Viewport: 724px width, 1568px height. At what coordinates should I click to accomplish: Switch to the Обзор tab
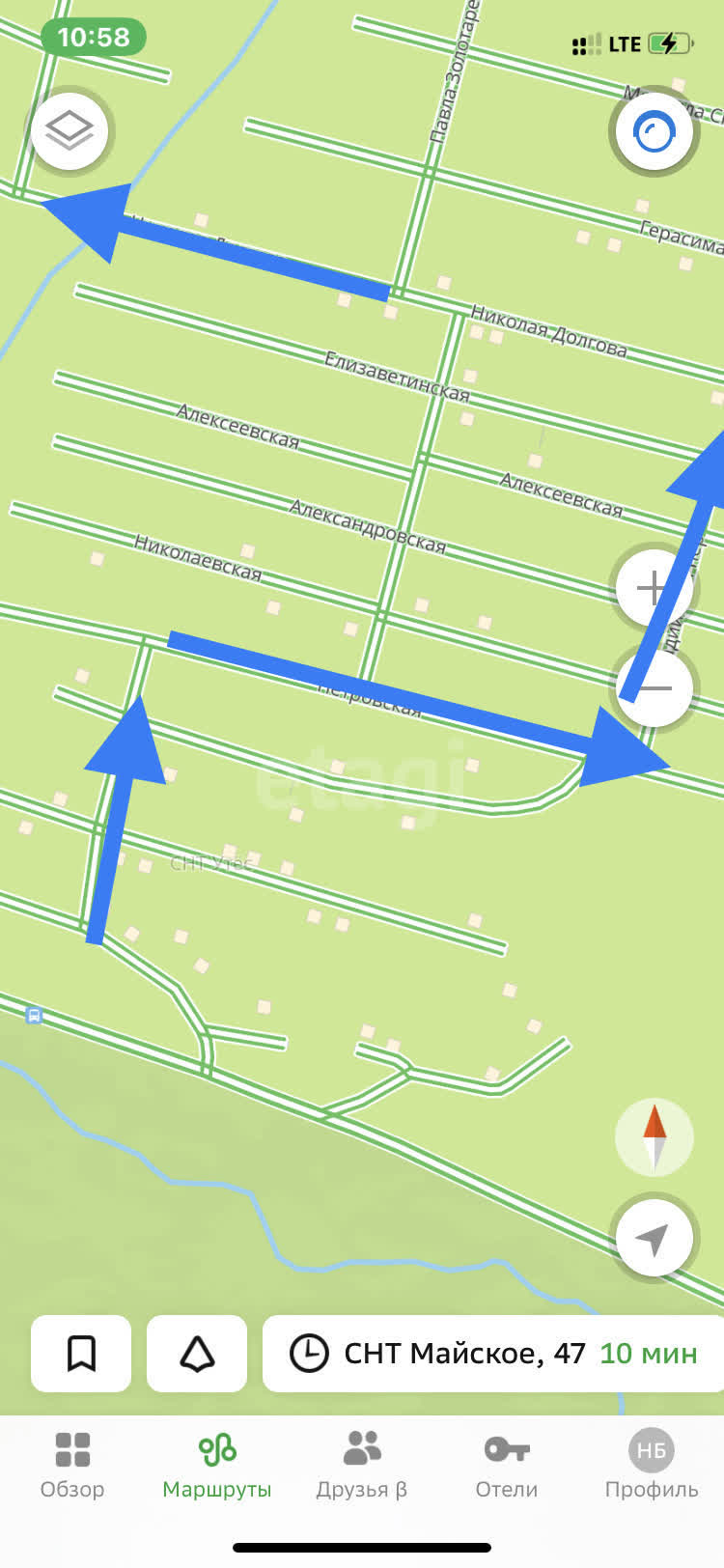(72, 1465)
